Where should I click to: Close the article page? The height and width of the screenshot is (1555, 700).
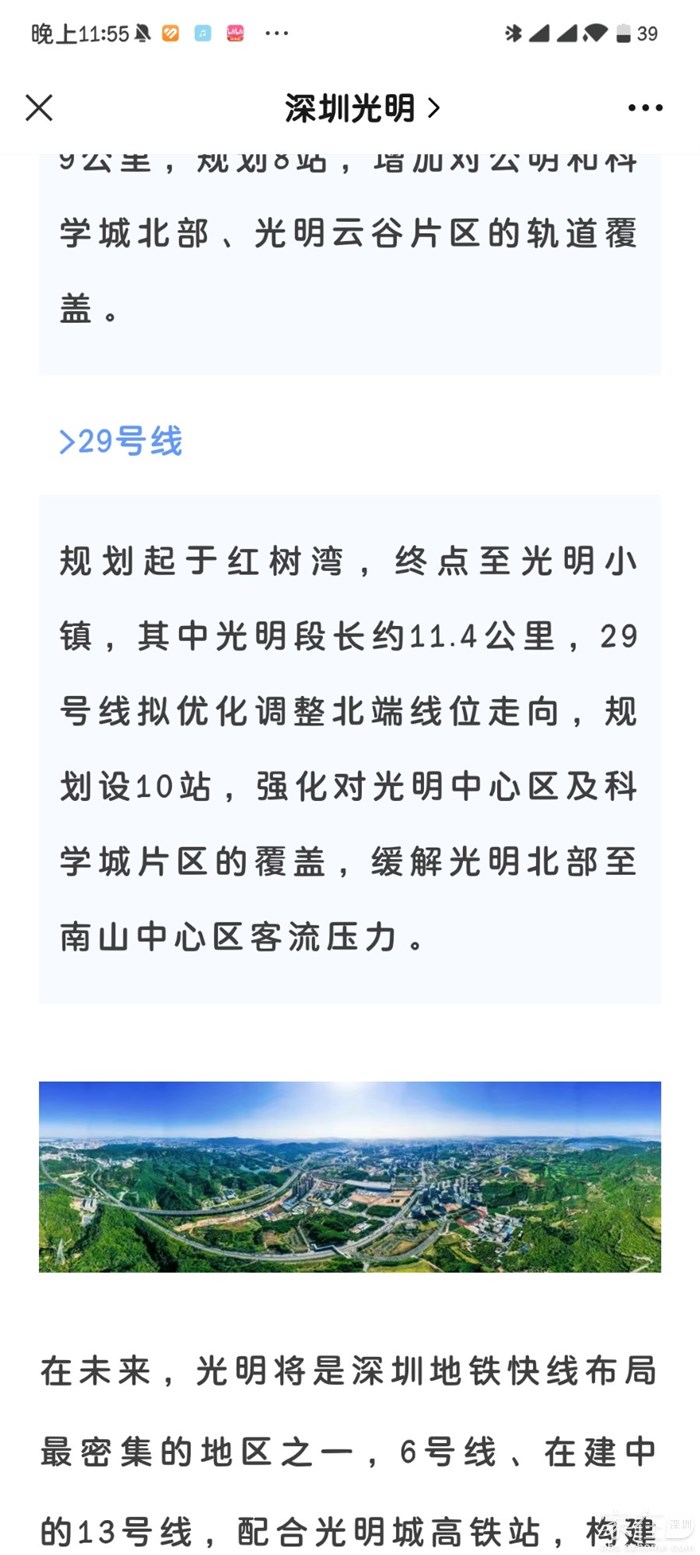[x=39, y=108]
